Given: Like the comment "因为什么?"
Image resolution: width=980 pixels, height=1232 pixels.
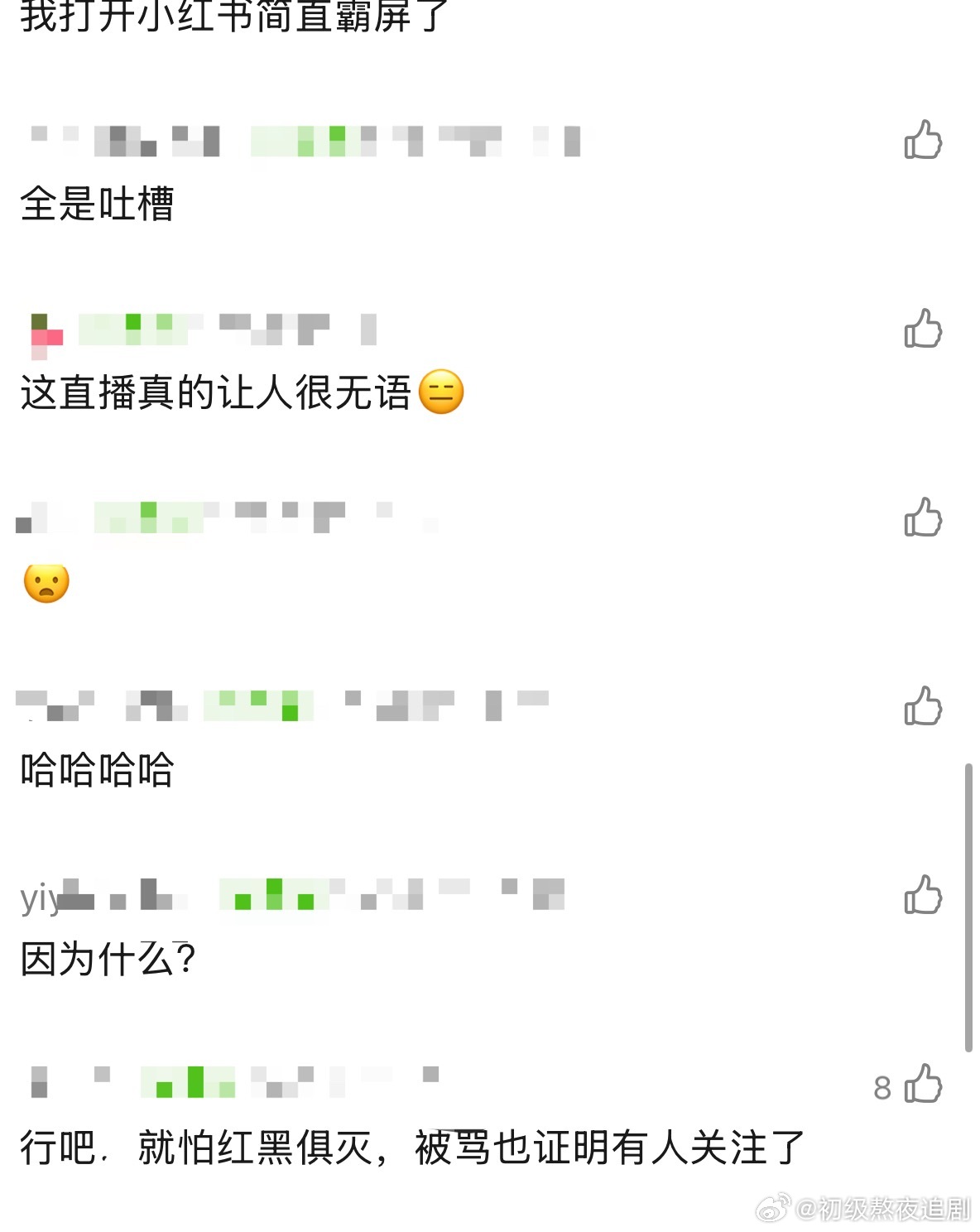Looking at the screenshot, I should 923,896.
